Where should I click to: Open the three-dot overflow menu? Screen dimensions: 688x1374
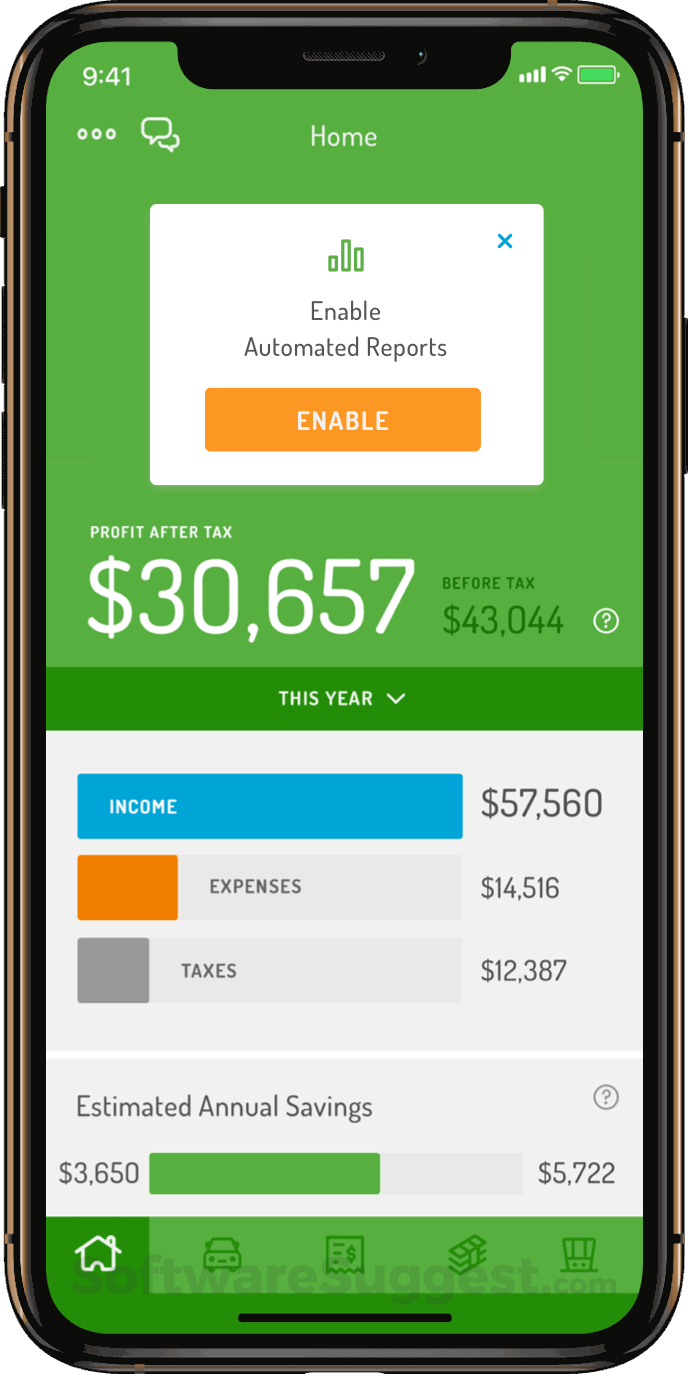pos(97,134)
